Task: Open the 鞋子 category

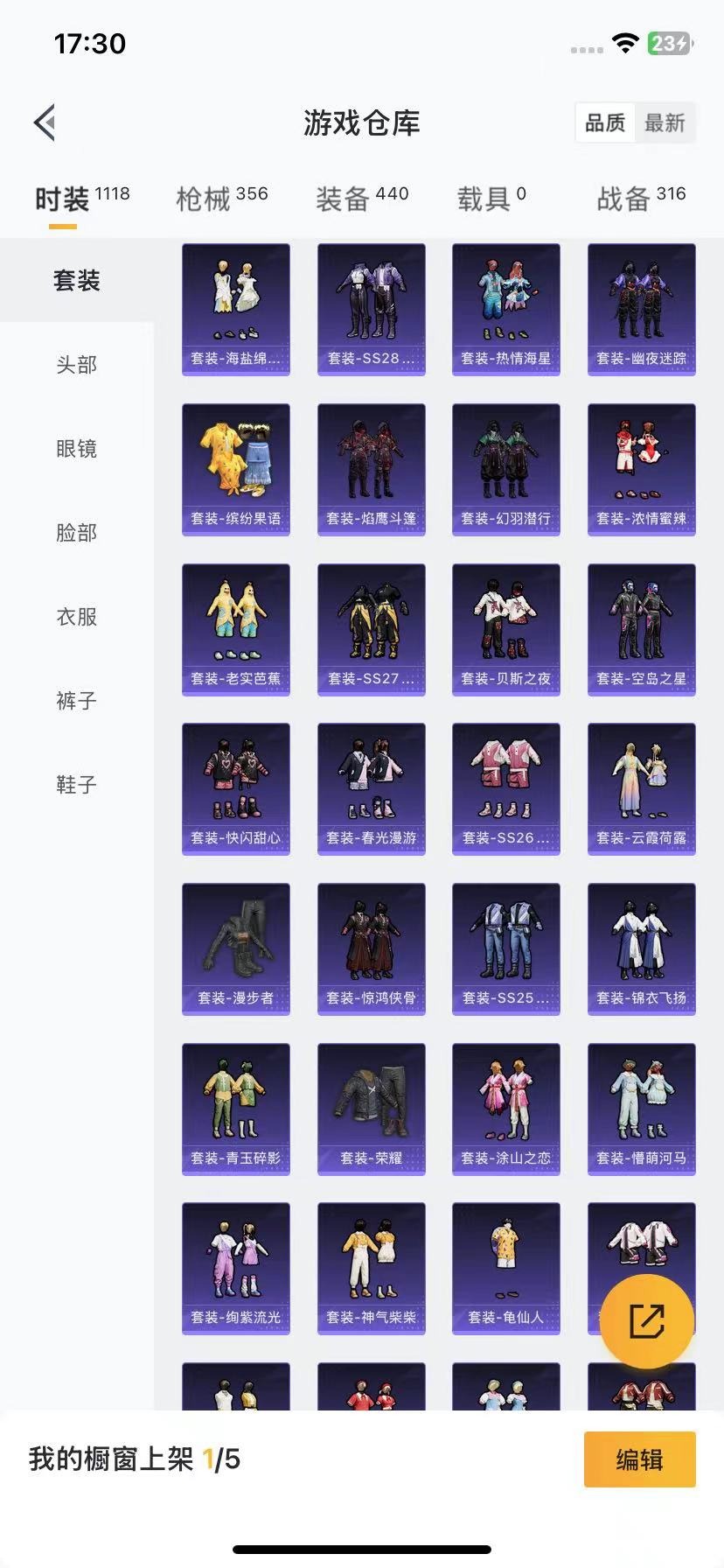Action: (77, 784)
